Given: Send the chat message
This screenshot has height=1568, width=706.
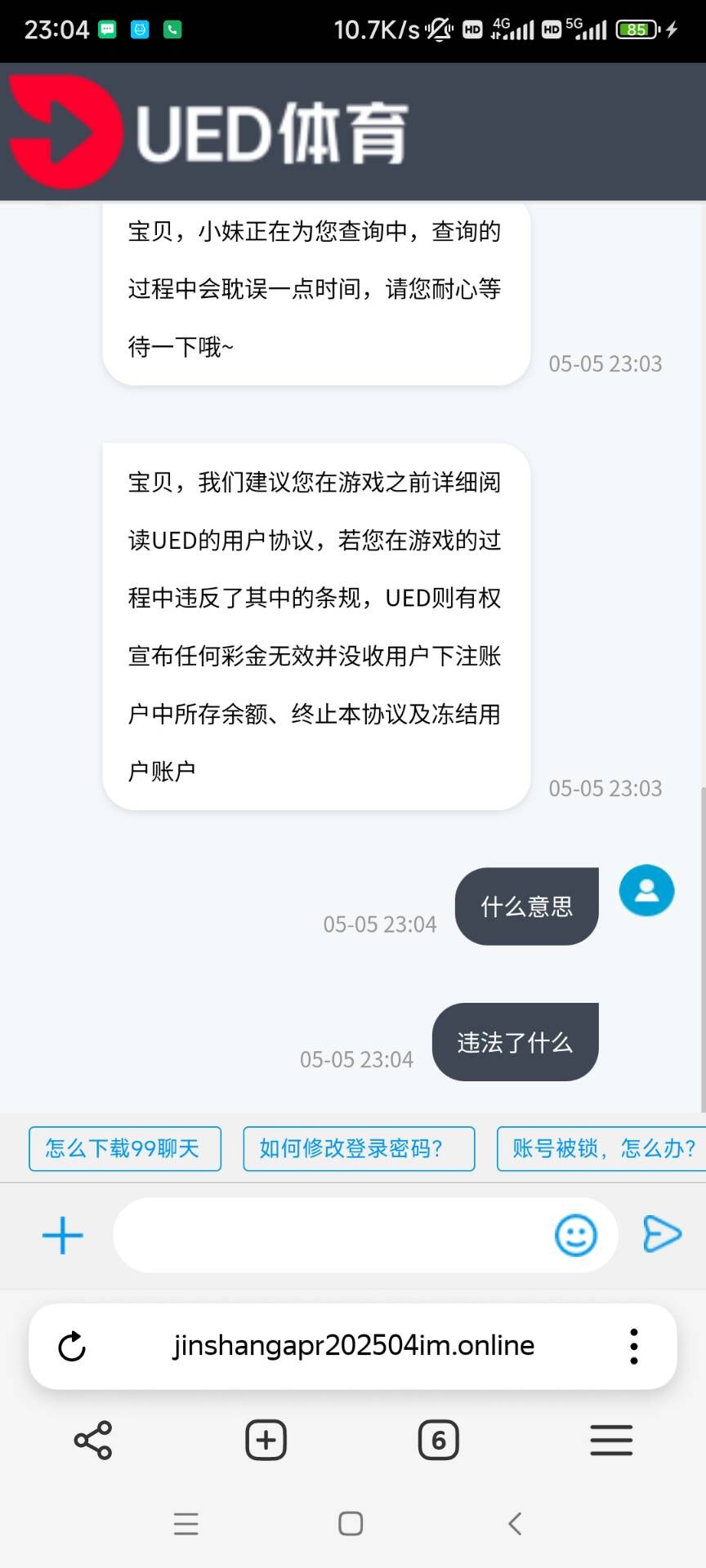Looking at the screenshot, I should 661,1233.
